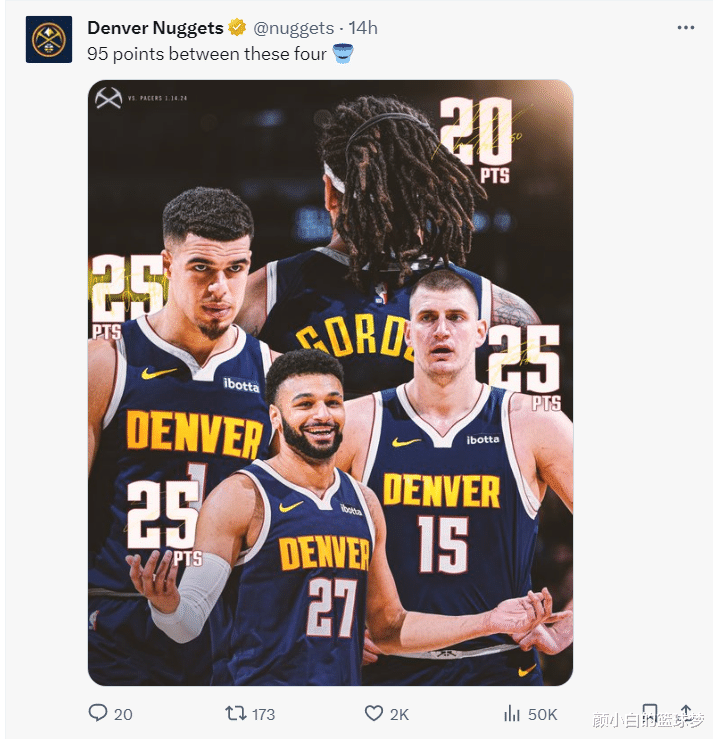
Task: Share the tweet via share icon
Action: [x=686, y=713]
